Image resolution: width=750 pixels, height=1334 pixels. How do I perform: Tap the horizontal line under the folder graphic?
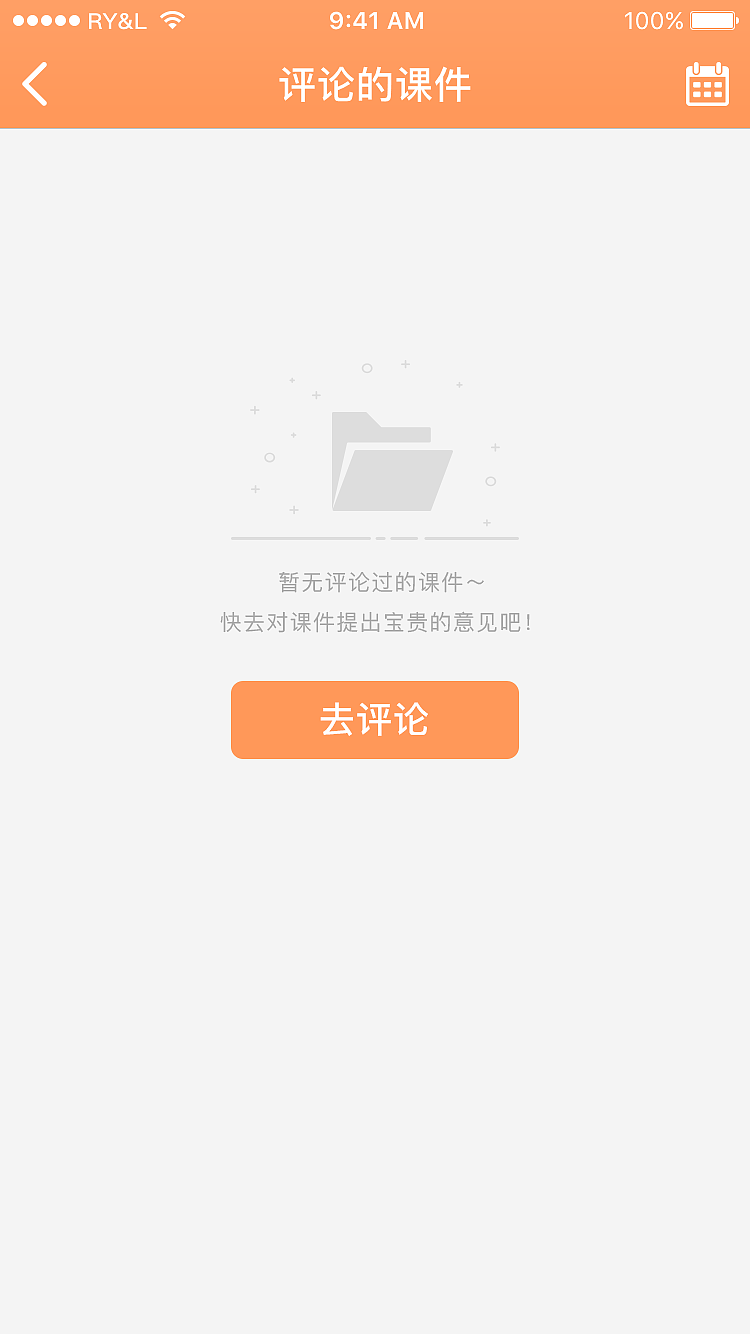375,538
